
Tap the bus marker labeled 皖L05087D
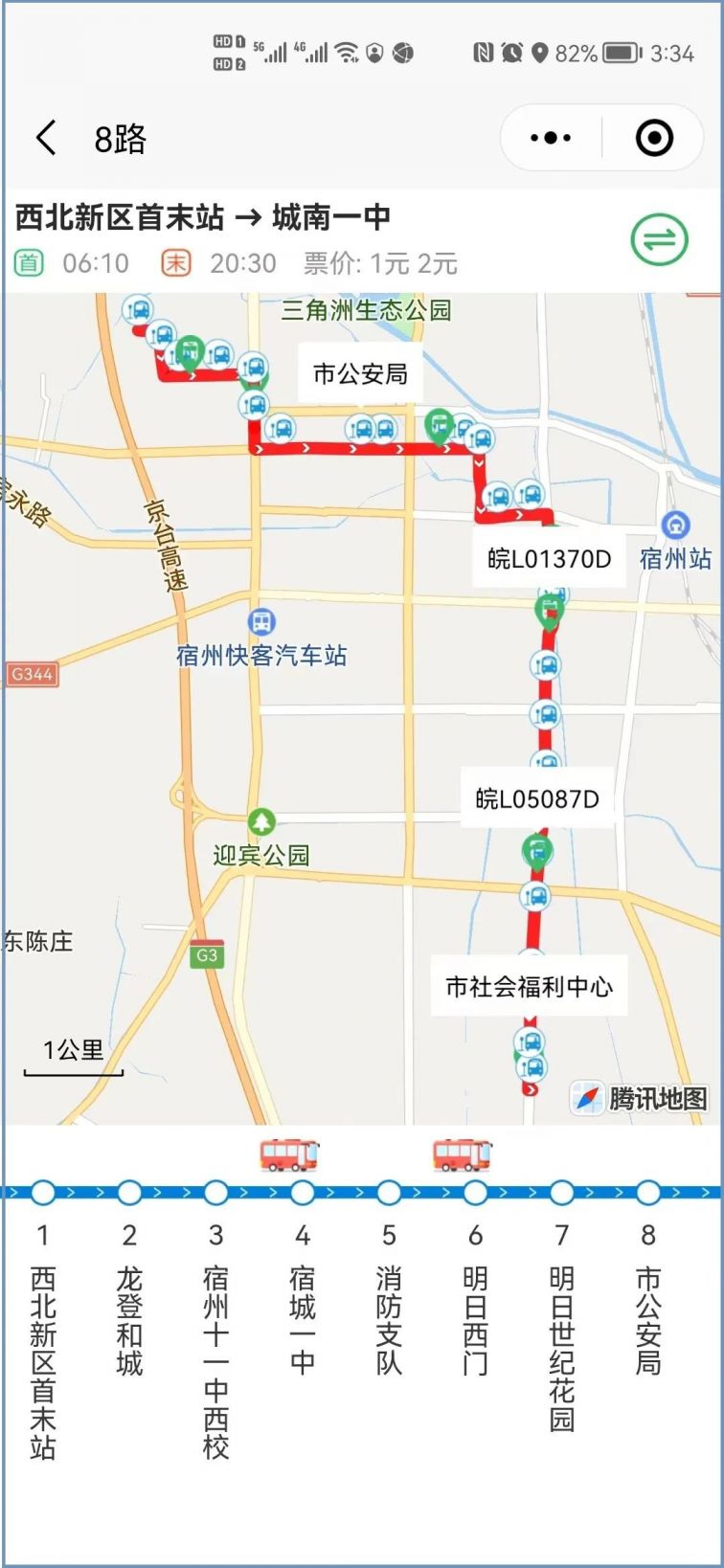(x=536, y=850)
